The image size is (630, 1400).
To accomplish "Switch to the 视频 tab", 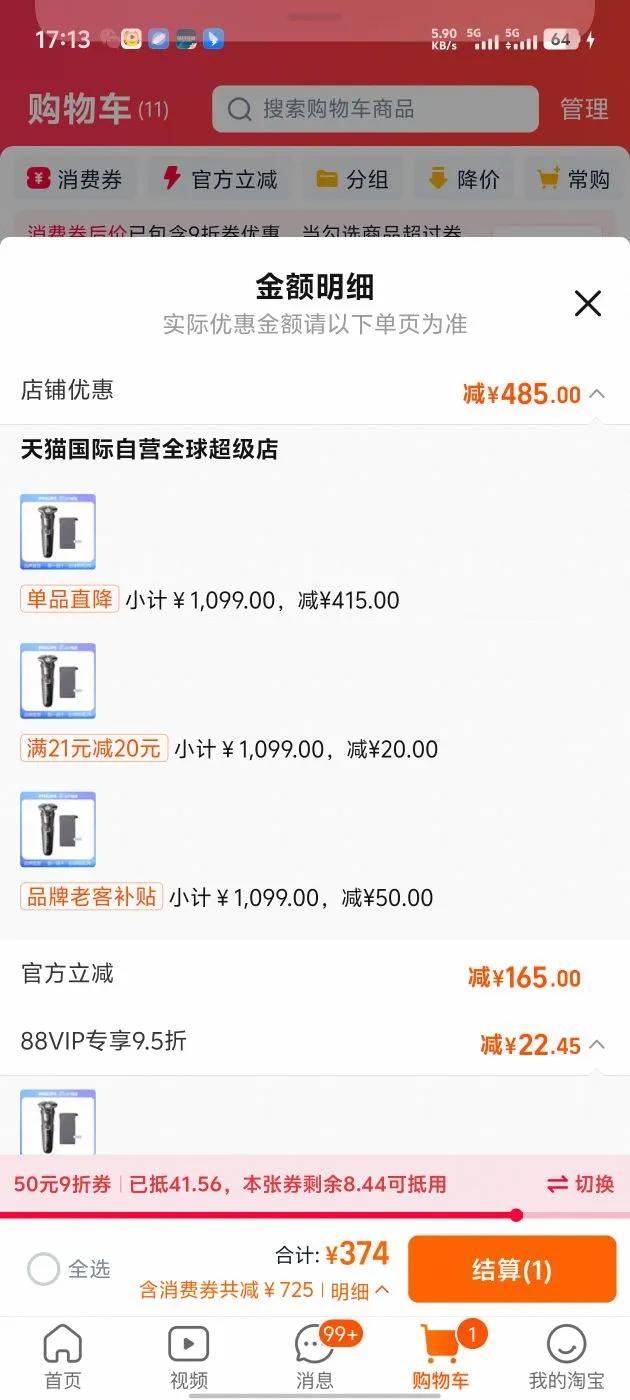I will pos(188,1357).
